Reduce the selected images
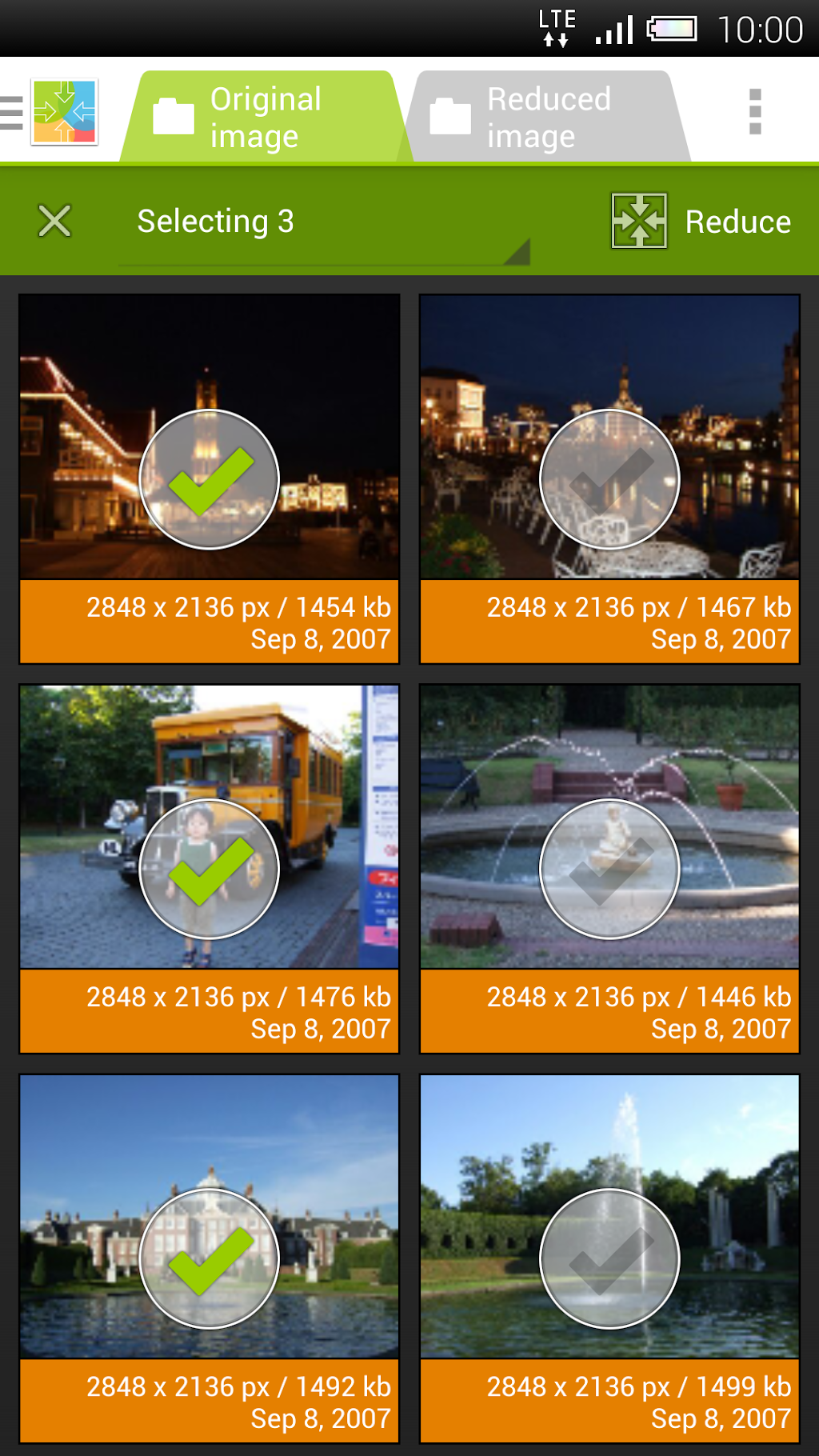The height and width of the screenshot is (1456, 819). click(701, 221)
